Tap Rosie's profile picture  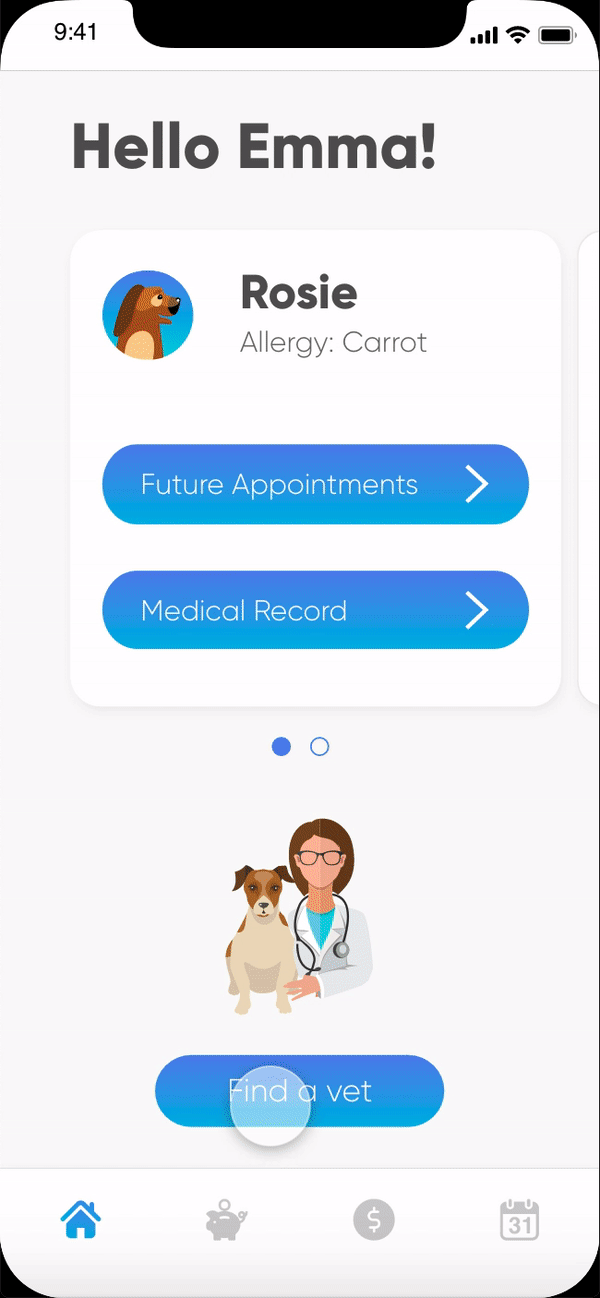[148, 315]
